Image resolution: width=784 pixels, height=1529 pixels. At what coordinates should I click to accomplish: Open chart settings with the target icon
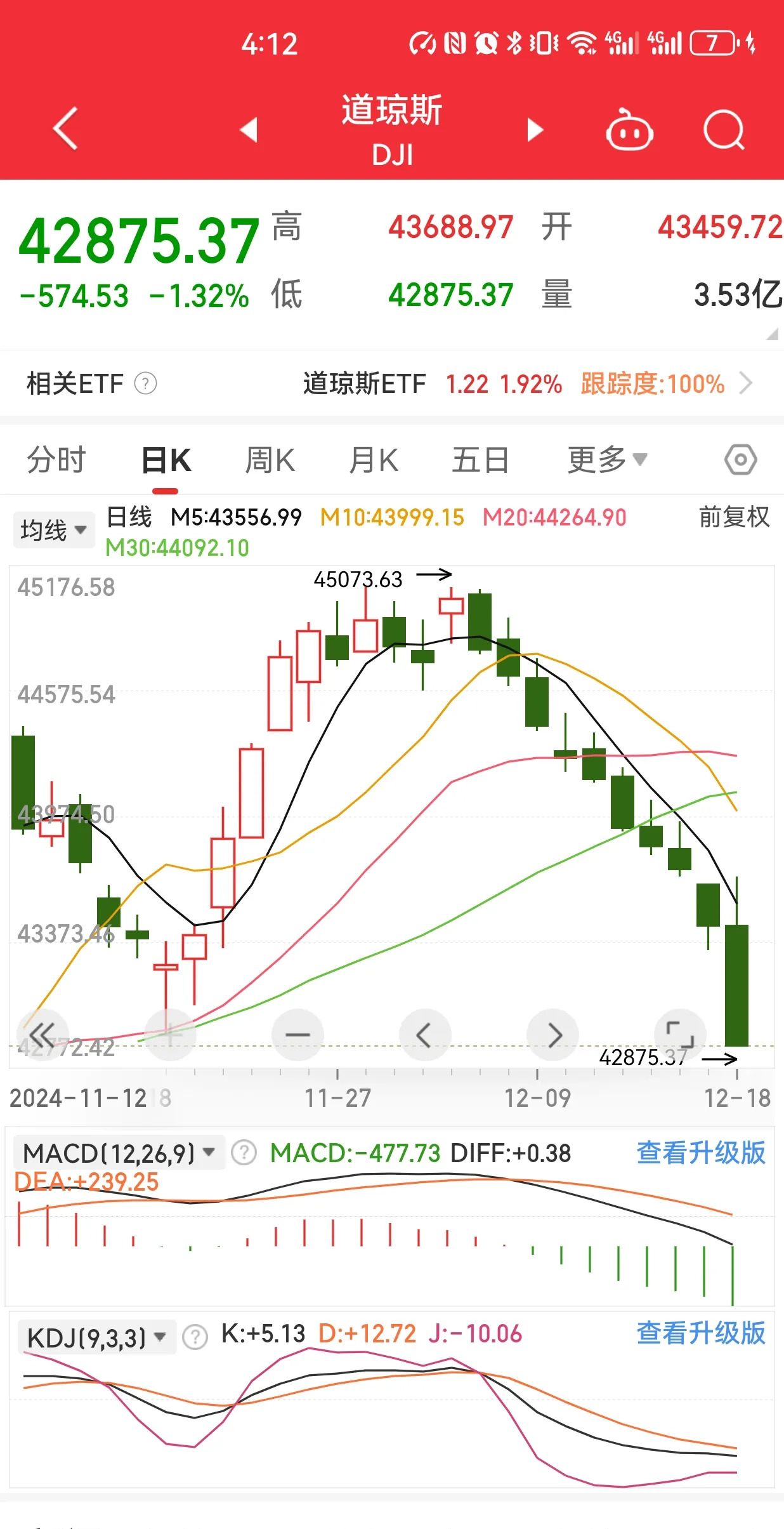click(741, 460)
